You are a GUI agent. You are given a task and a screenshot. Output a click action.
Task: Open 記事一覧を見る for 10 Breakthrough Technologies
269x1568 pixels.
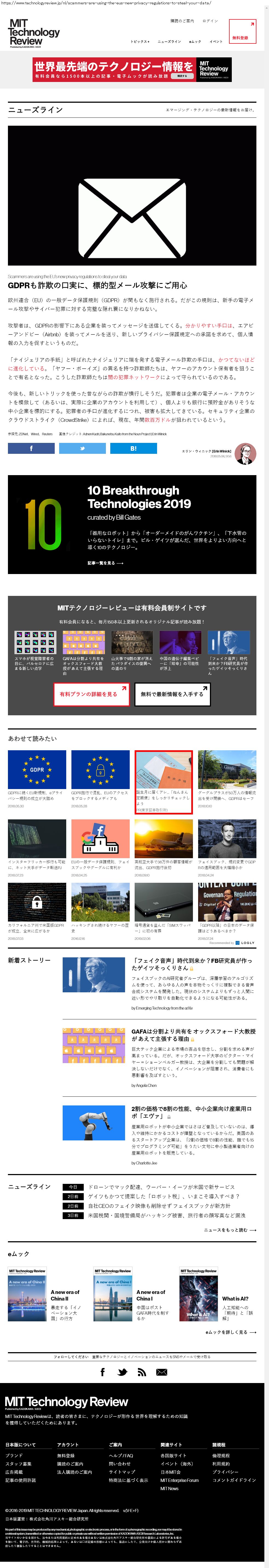click(x=105, y=563)
